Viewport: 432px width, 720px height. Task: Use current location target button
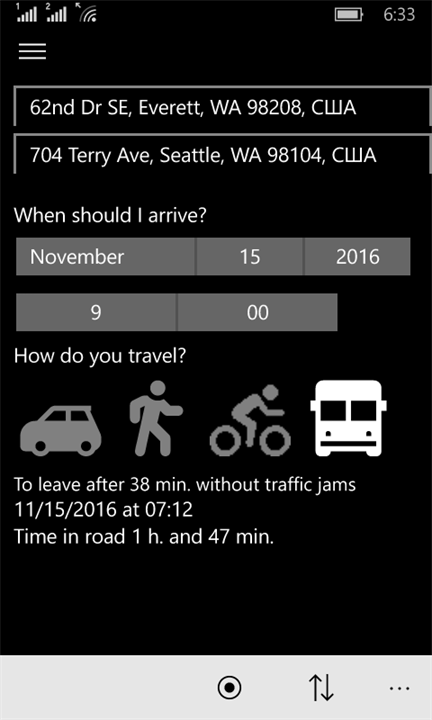point(229,687)
